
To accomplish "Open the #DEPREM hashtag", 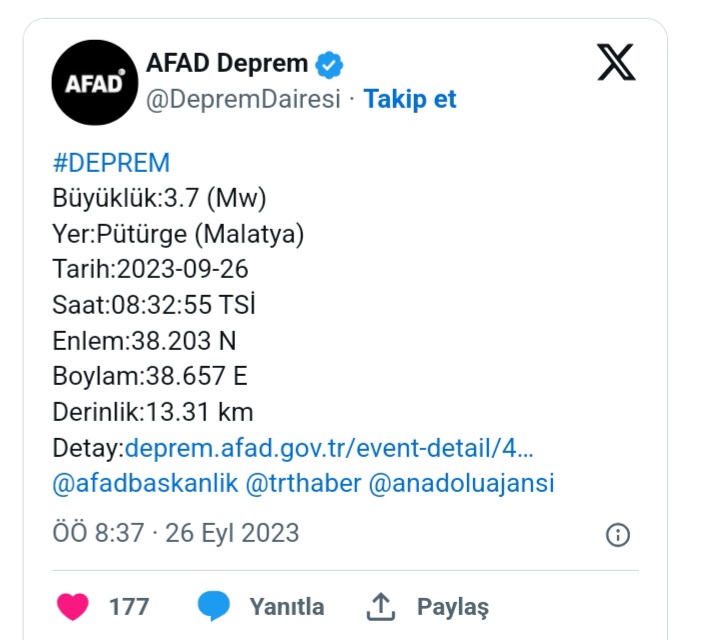I will pos(111,163).
